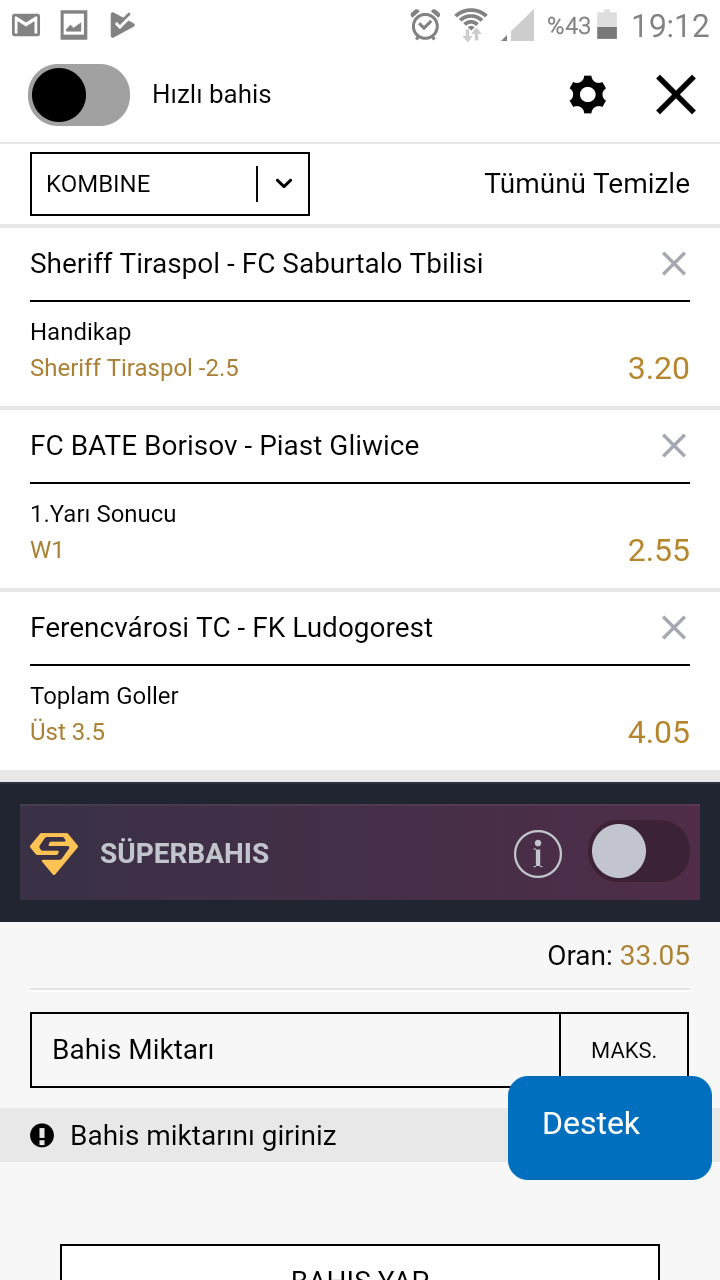Tap Tümünü Temizle to clear all
Viewport: 720px width, 1280px height.
click(587, 184)
